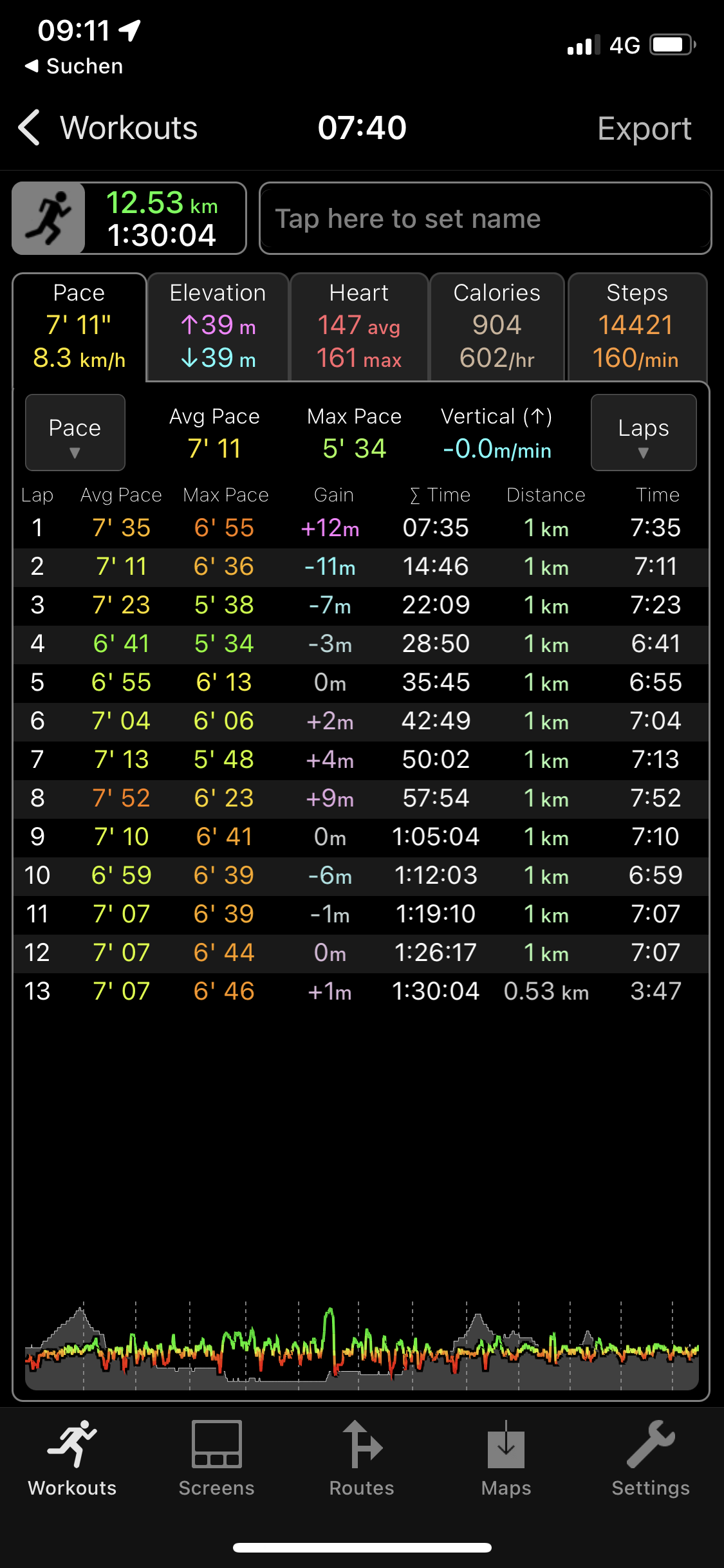Switch to the Heart tab
This screenshot has width=724, height=1568.
tap(359, 327)
